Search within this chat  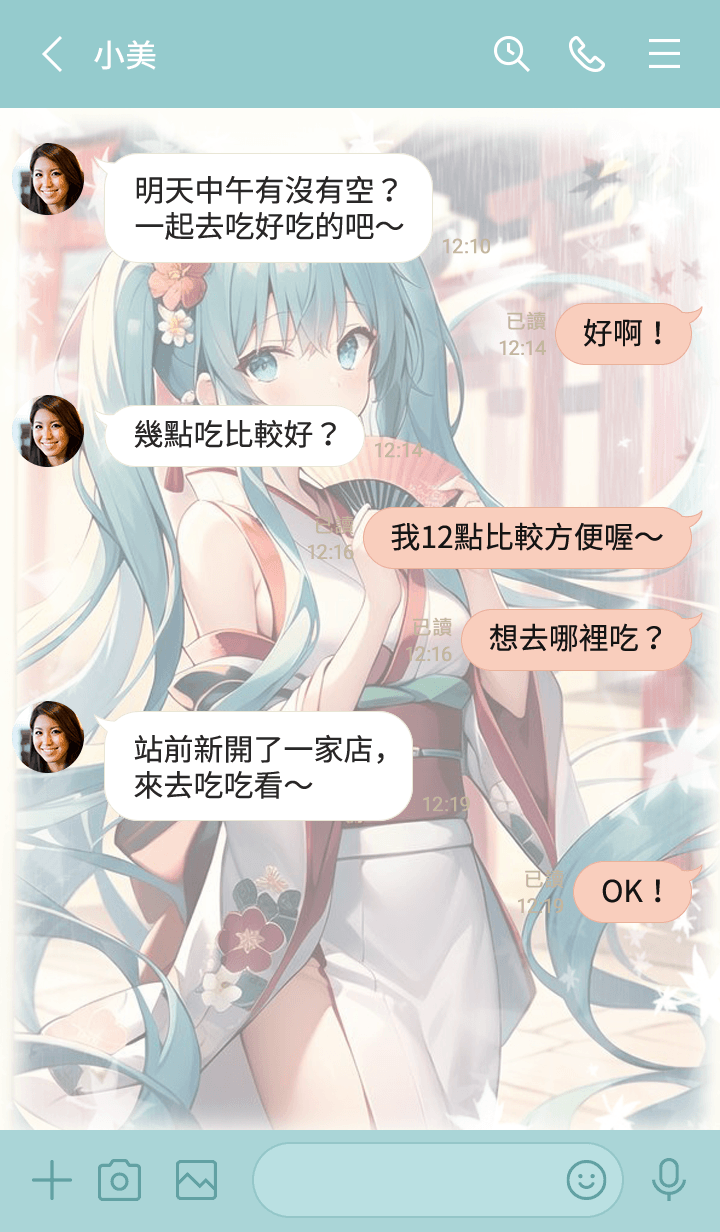point(511,54)
